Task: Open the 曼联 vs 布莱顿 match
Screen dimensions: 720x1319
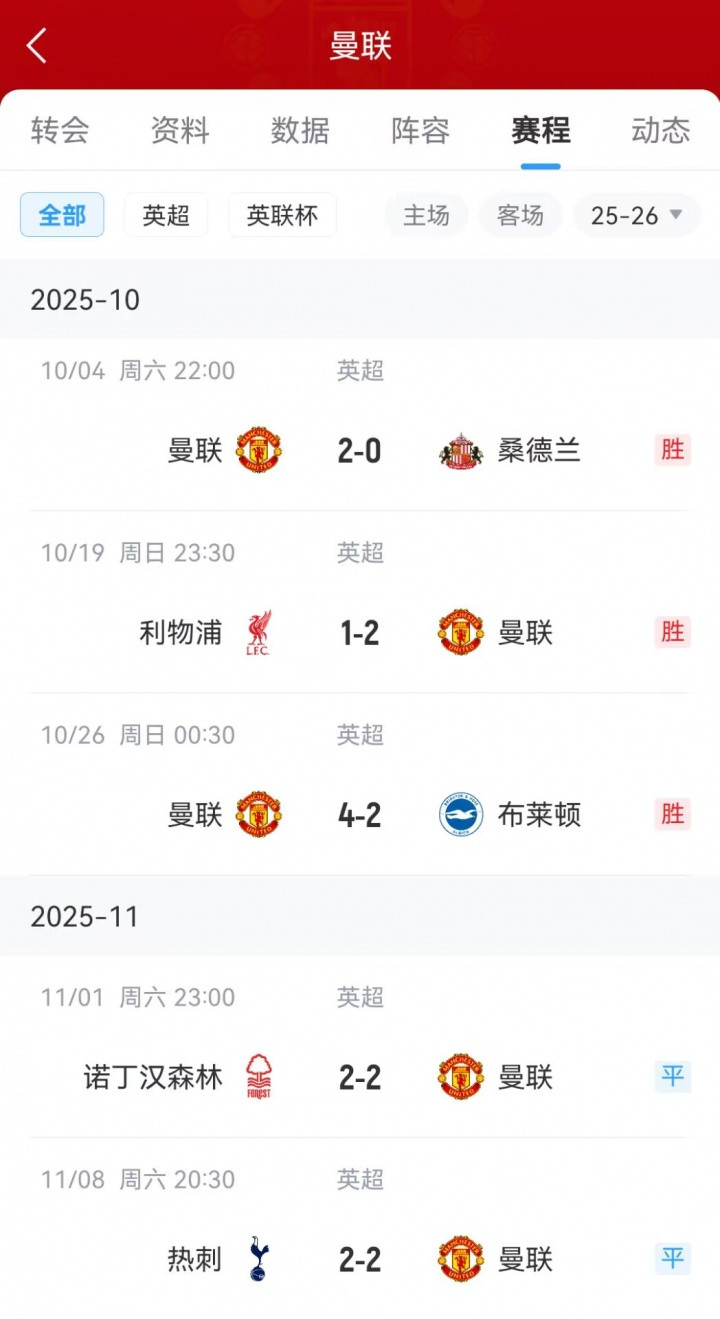Action: pyautogui.click(x=360, y=814)
